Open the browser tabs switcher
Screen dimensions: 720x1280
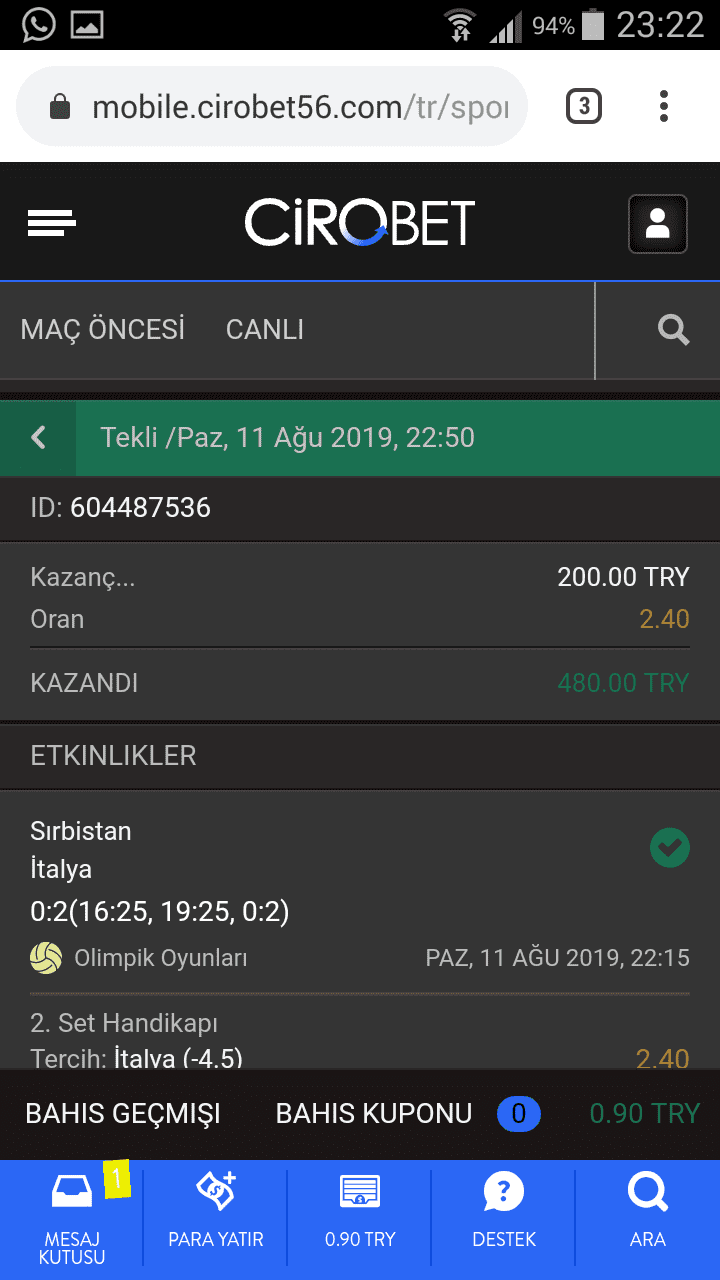click(x=584, y=106)
